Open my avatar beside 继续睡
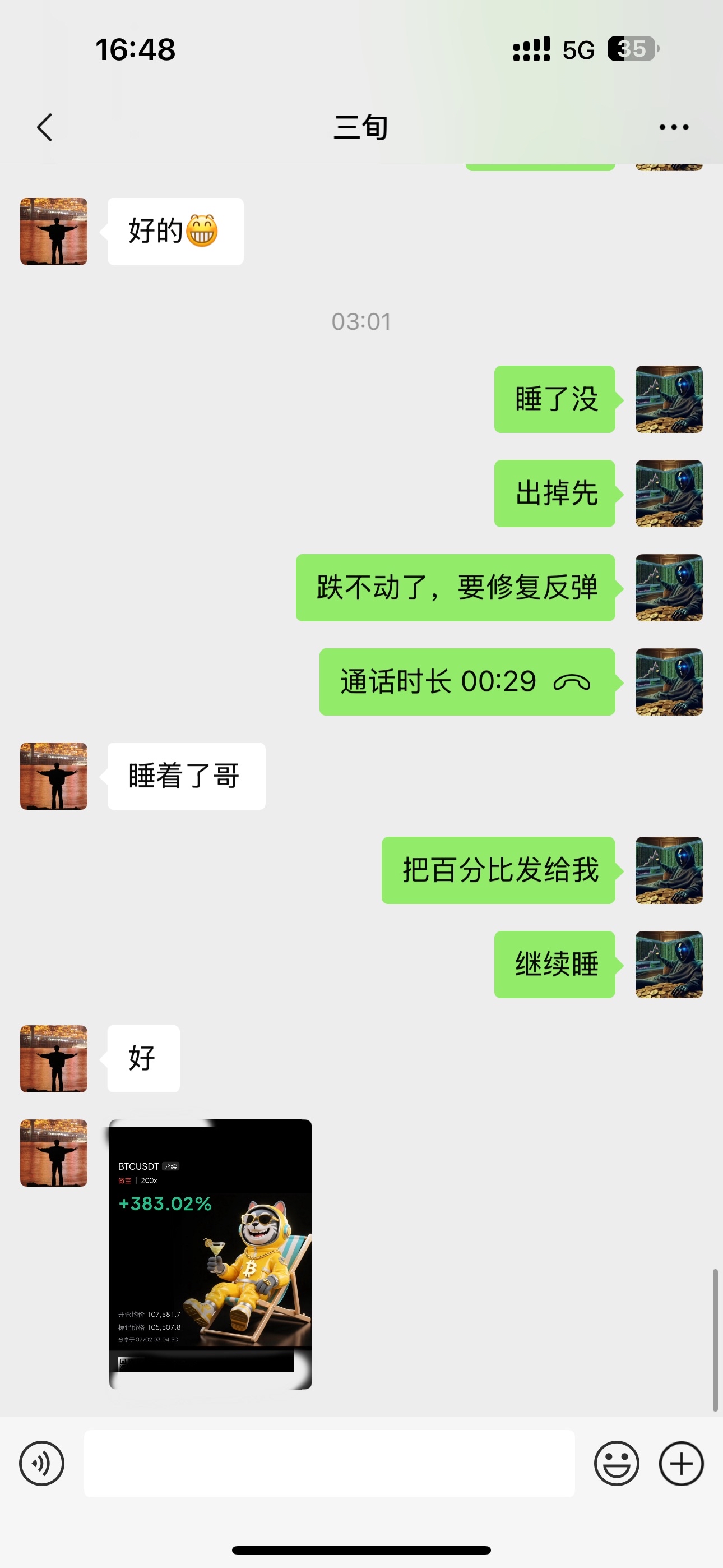This screenshot has height=1568, width=723. 669,964
